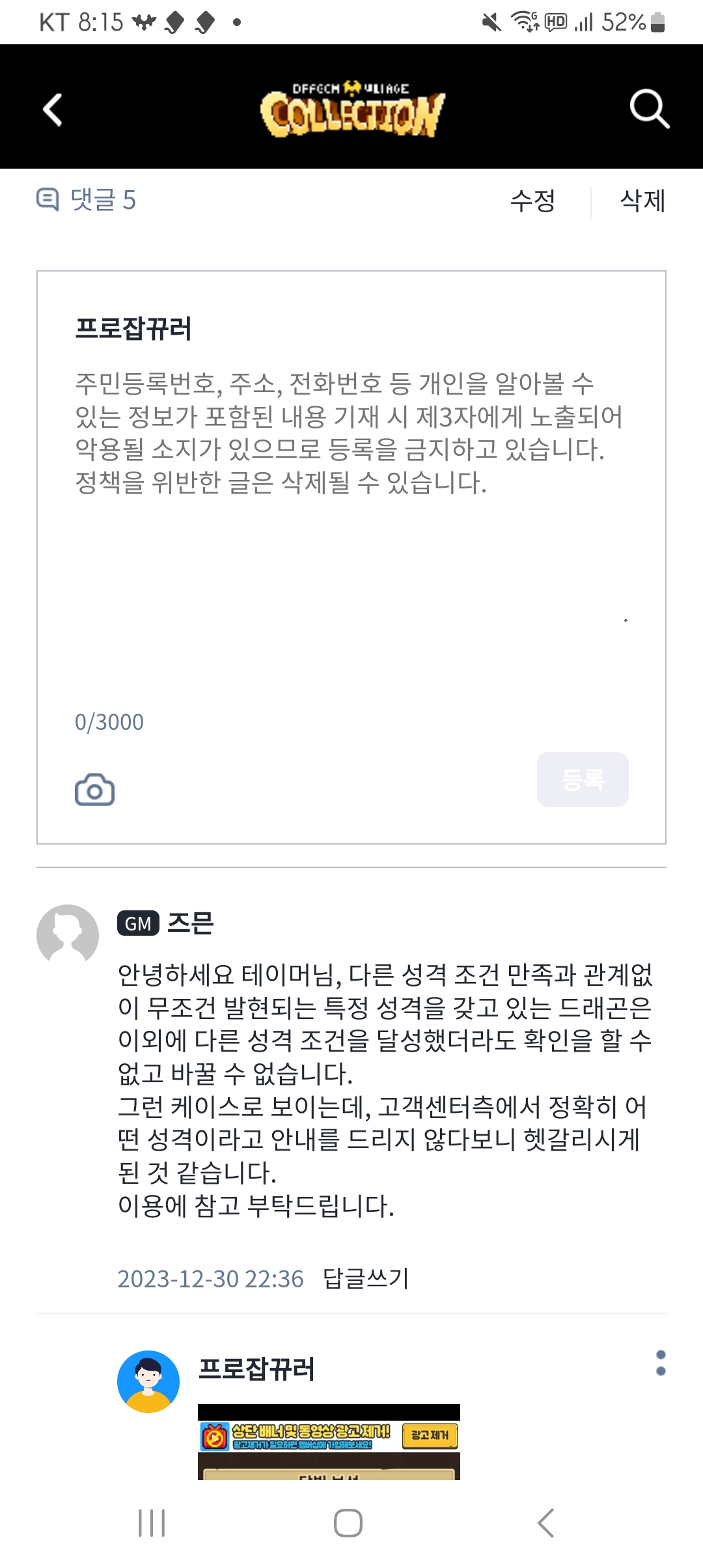Tap 답글쓰기 under GM 즈믄's comment
Screen dimensions: 703x1568
[366, 1278]
